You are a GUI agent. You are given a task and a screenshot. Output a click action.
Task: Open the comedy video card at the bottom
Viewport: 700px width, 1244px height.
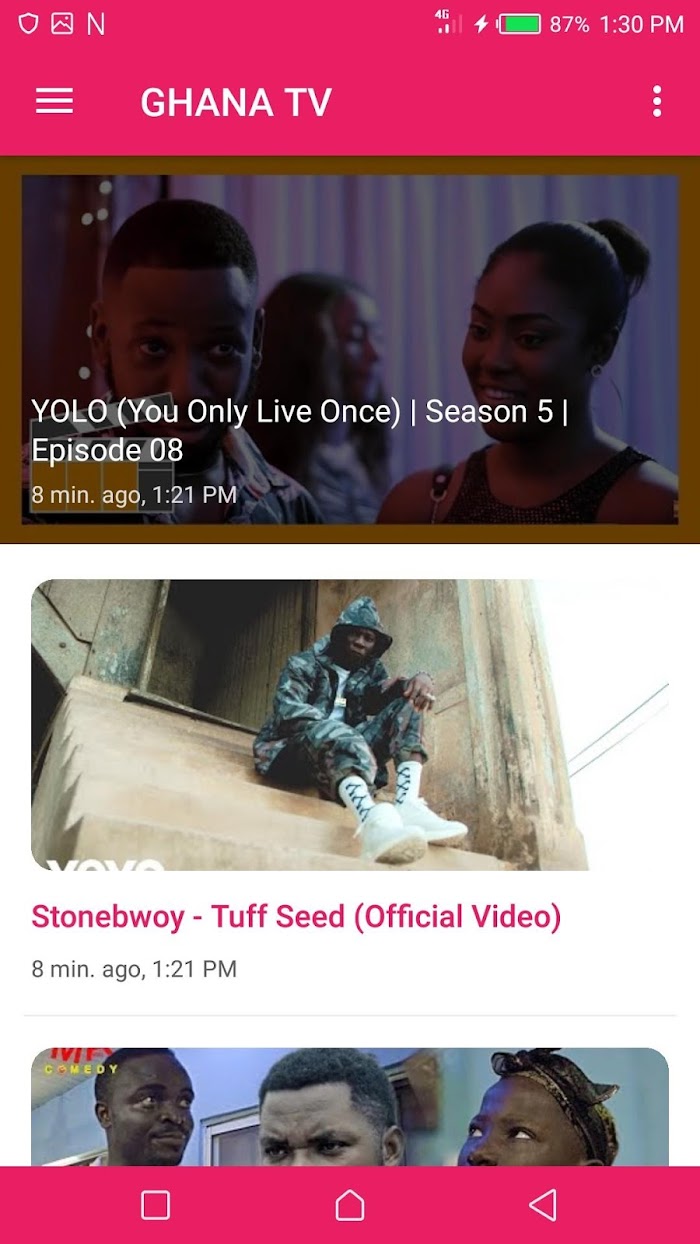point(350,1106)
